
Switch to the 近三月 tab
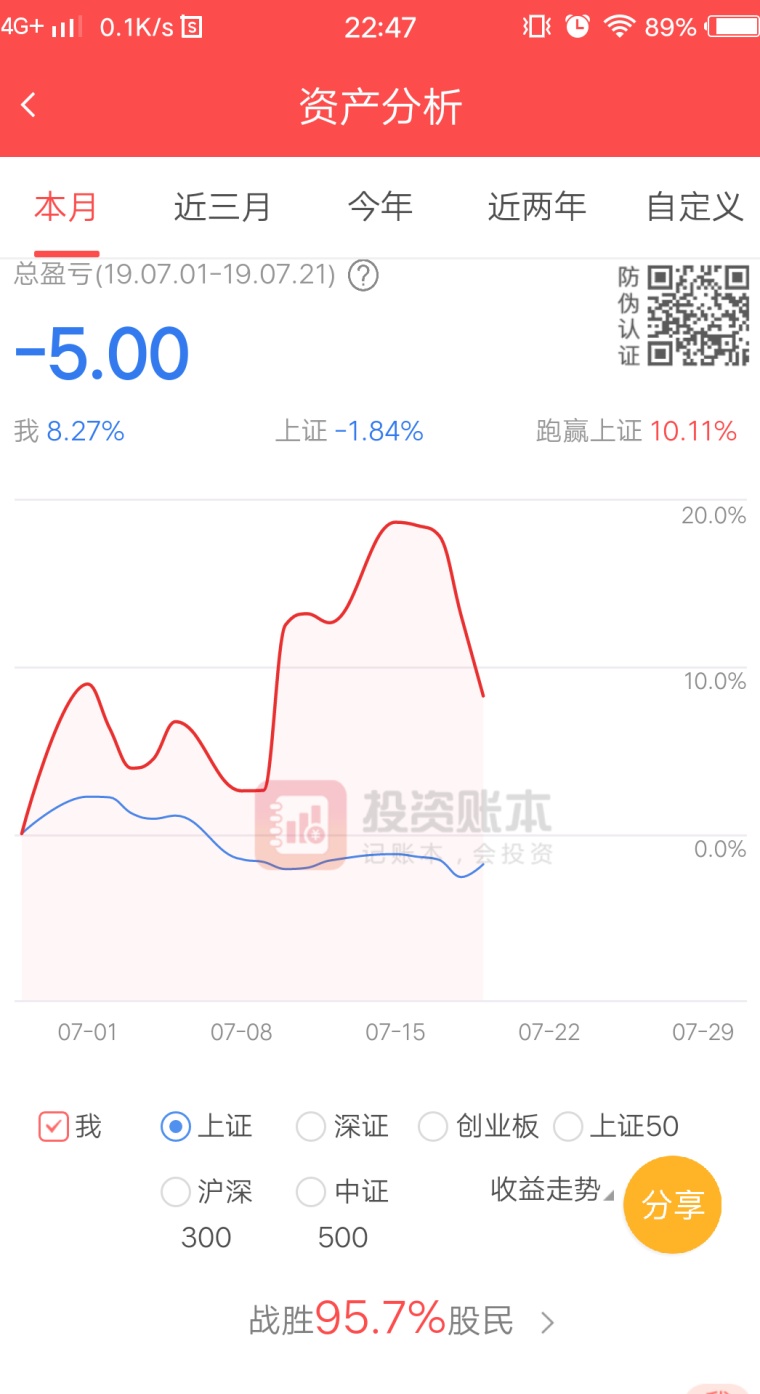pos(222,207)
